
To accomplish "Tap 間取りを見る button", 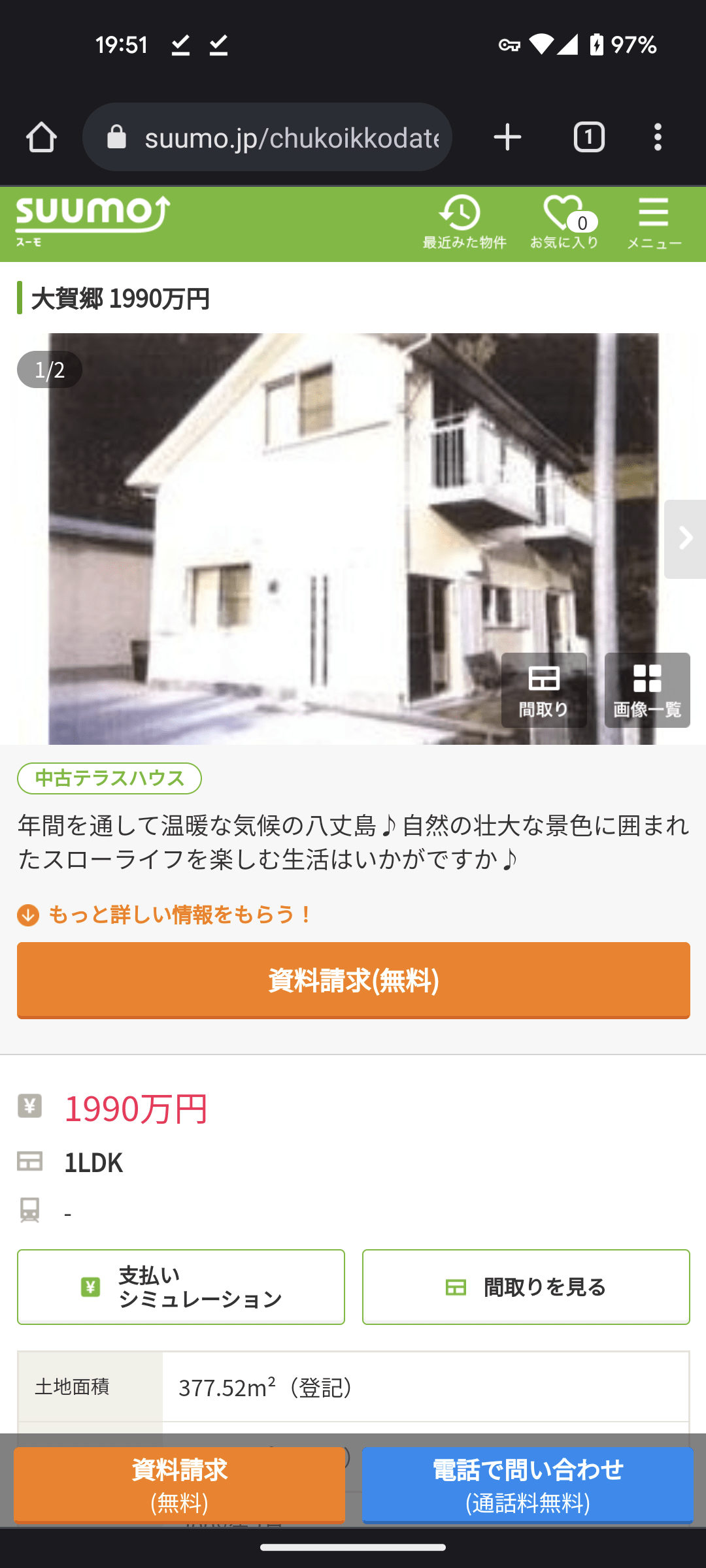I will point(526,1287).
